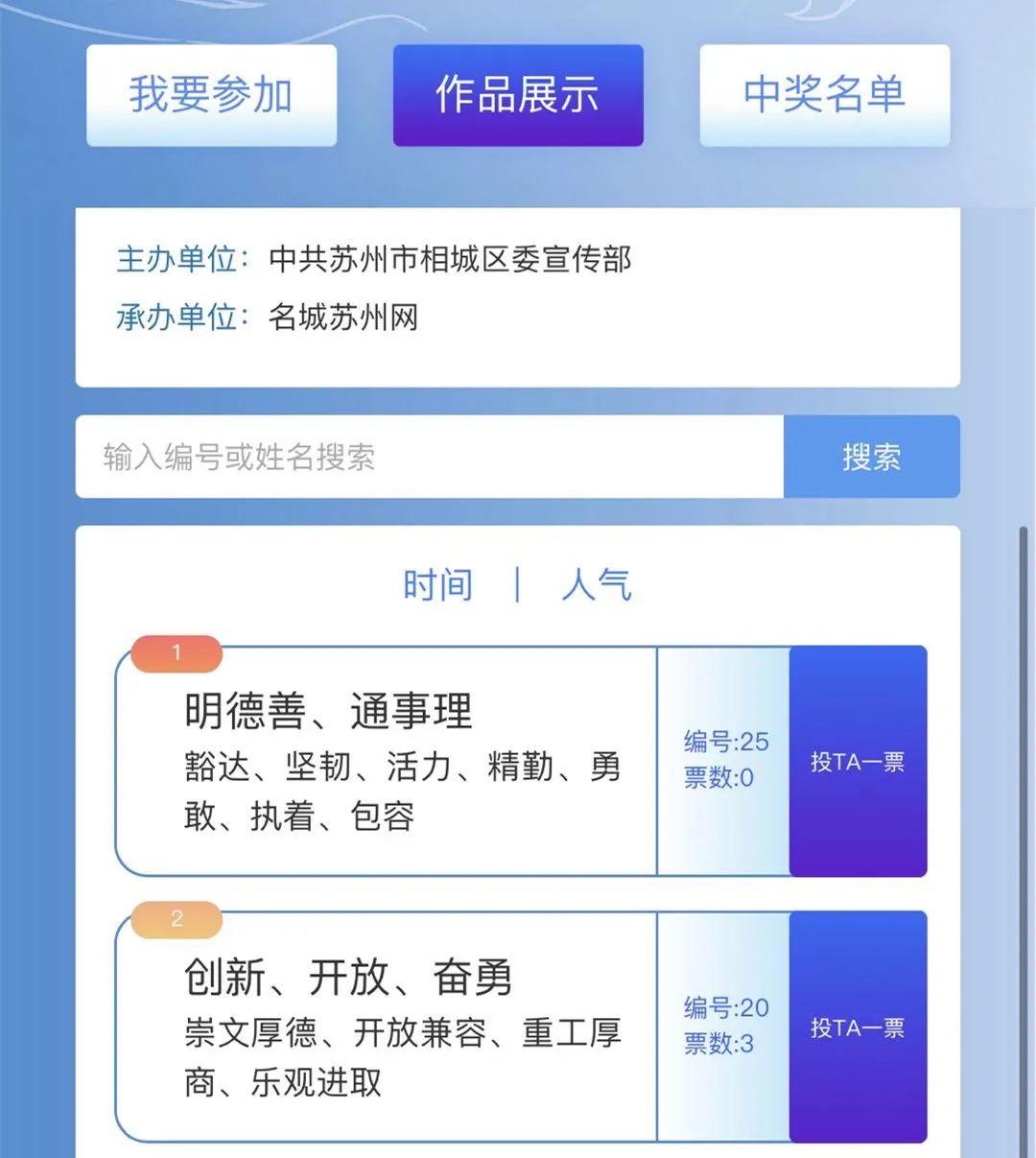Sort entries by 人气
Image resolution: width=1036 pixels, height=1158 pixels.
point(597,584)
